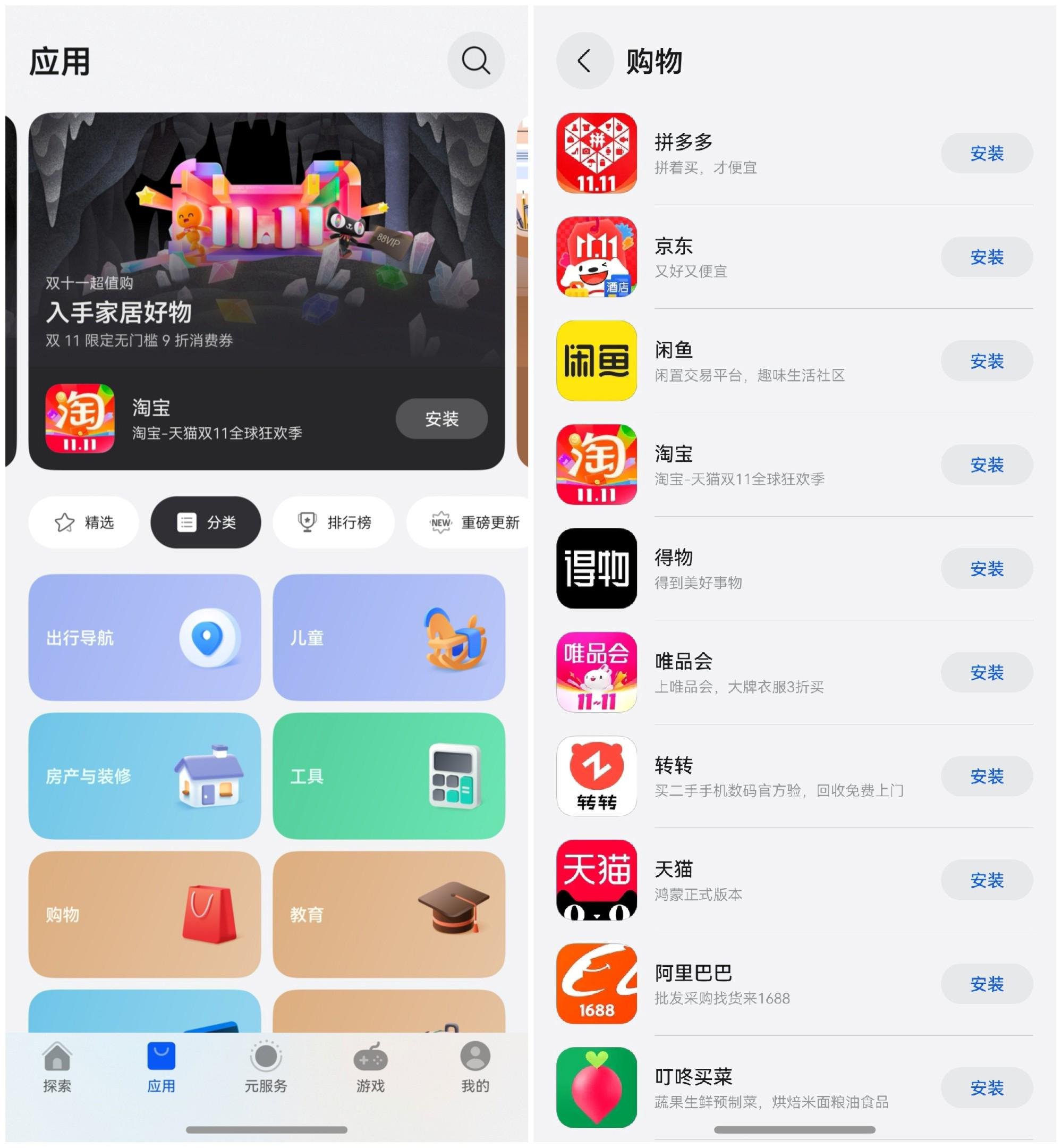
Task: Open the 房产与装修 category card
Action: 145,775
